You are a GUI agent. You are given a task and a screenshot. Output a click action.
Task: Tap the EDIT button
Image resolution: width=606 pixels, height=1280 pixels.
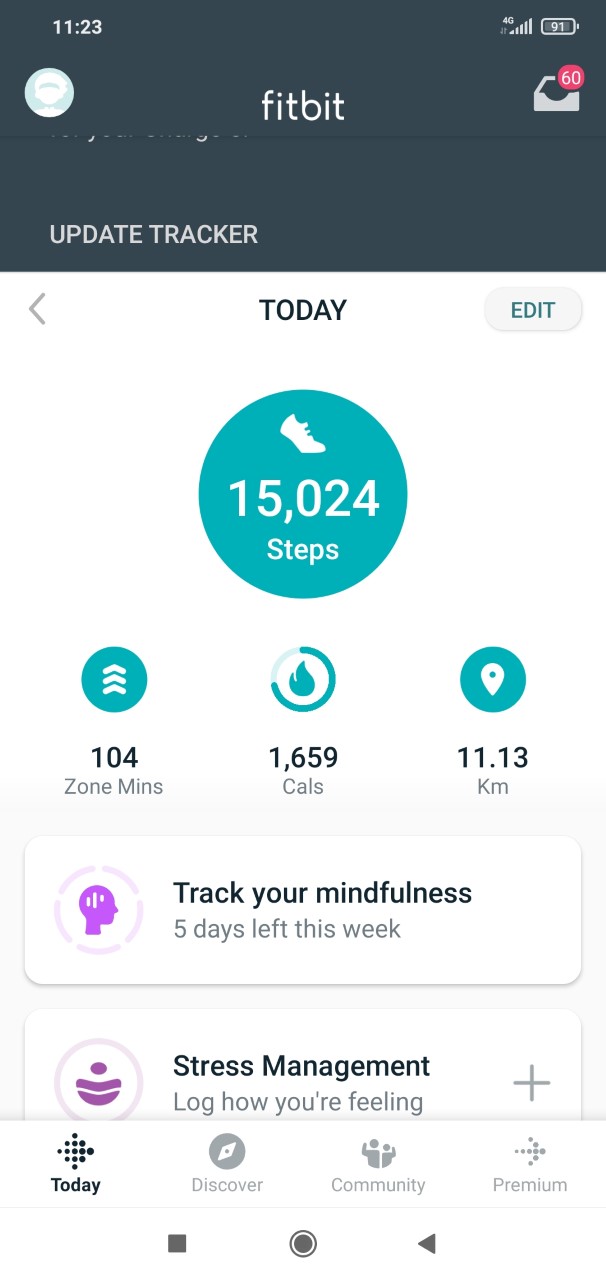533,310
